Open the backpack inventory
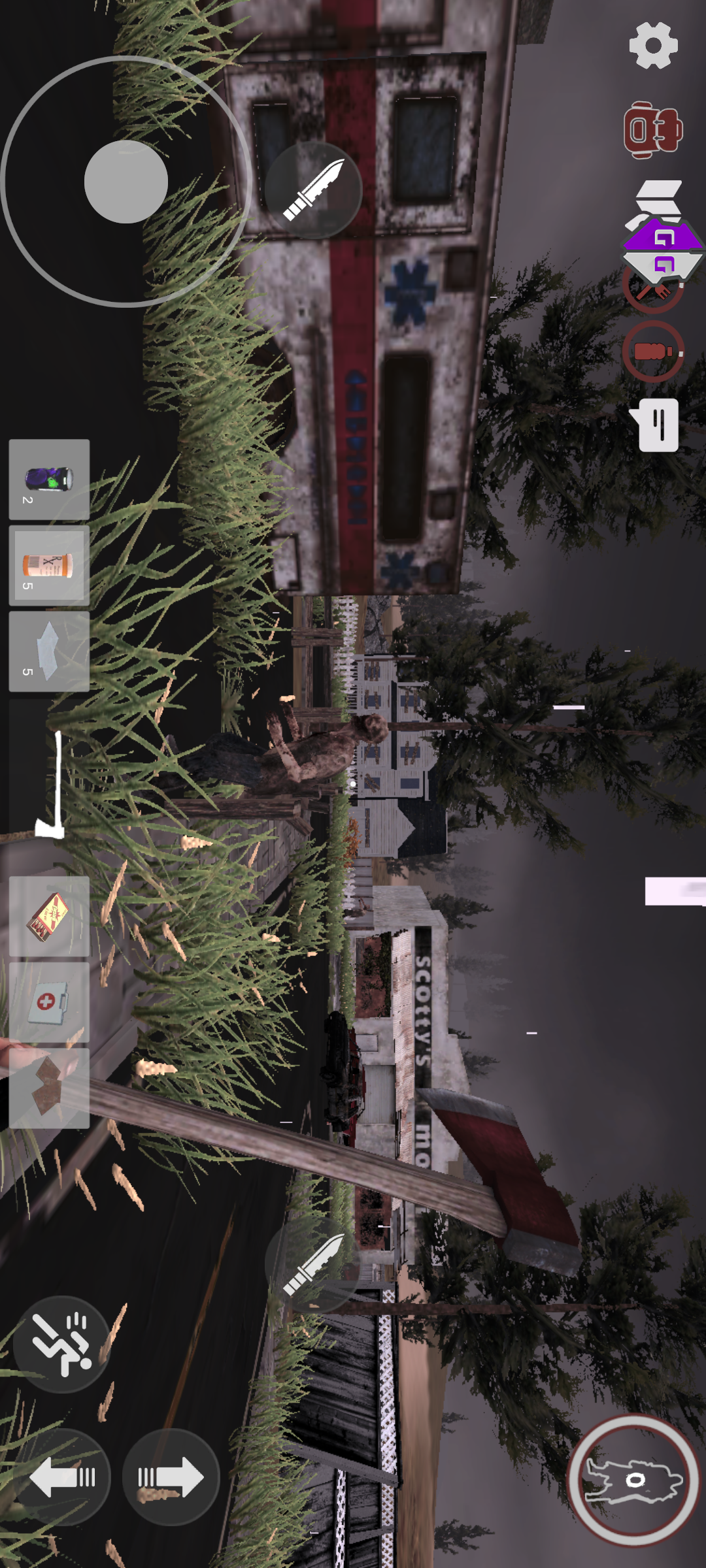The width and height of the screenshot is (706, 1568). (x=653, y=130)
